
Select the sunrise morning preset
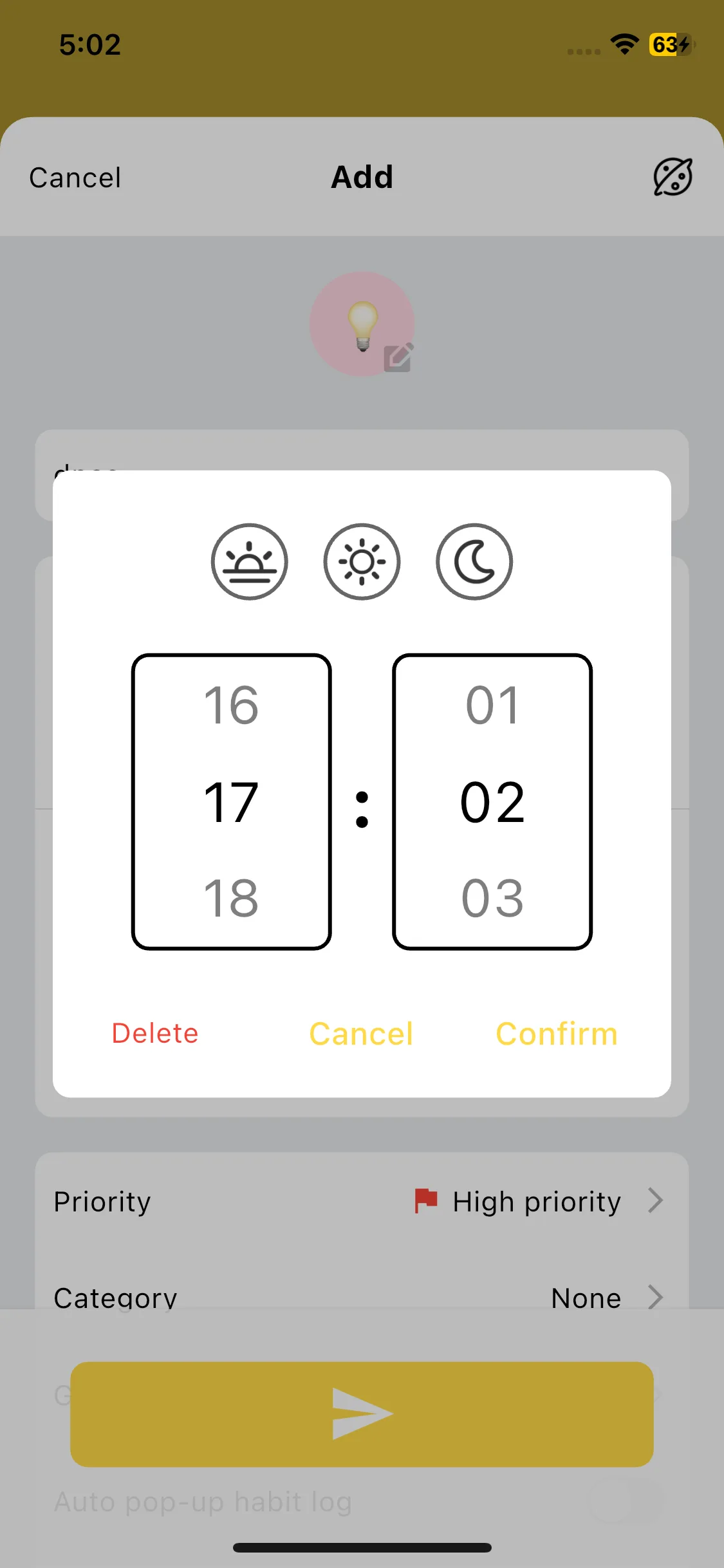(249, 562)
